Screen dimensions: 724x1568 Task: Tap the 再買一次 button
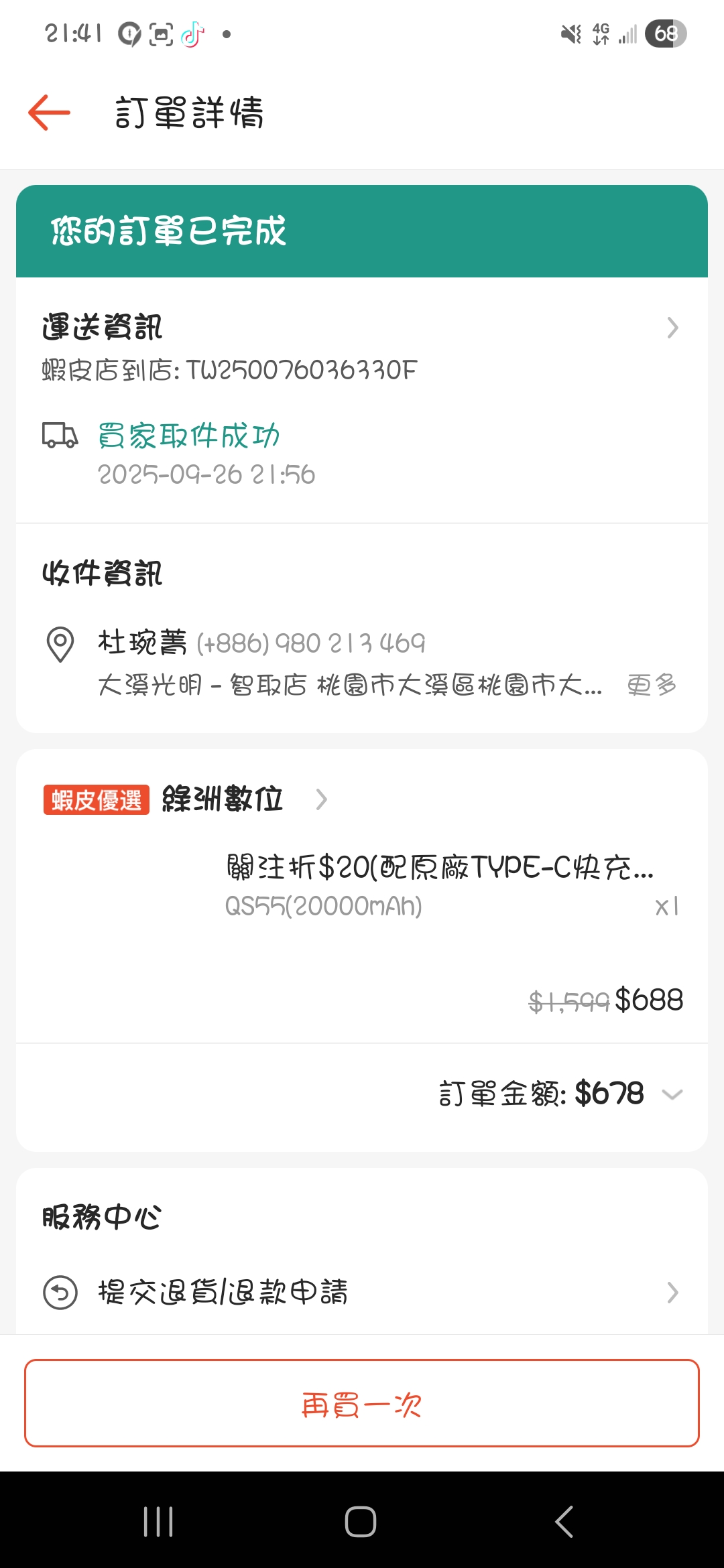(362, 1403)
